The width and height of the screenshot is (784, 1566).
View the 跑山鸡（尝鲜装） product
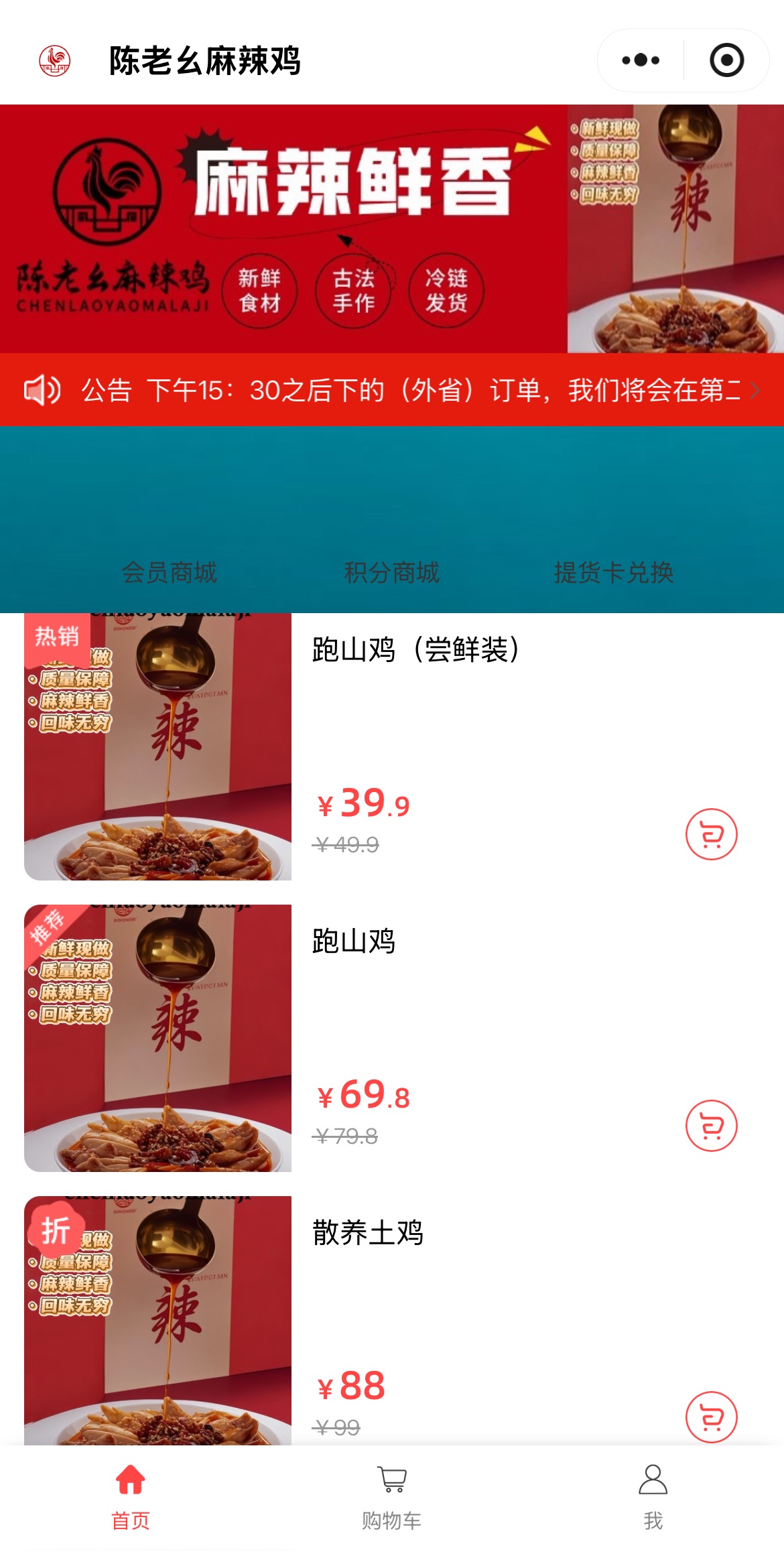coord(415,649)
